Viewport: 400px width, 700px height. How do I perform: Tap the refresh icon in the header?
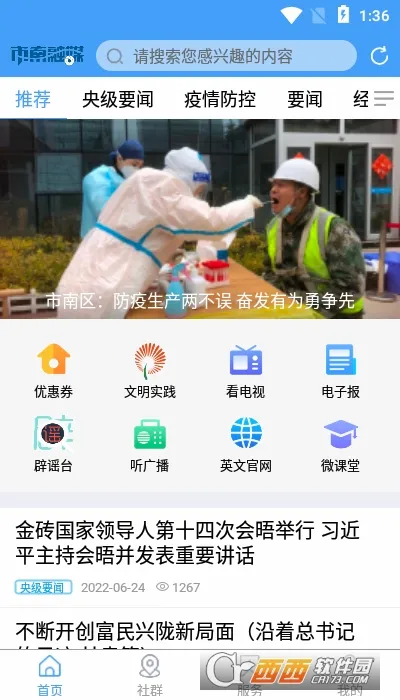[x=379, y=56]
